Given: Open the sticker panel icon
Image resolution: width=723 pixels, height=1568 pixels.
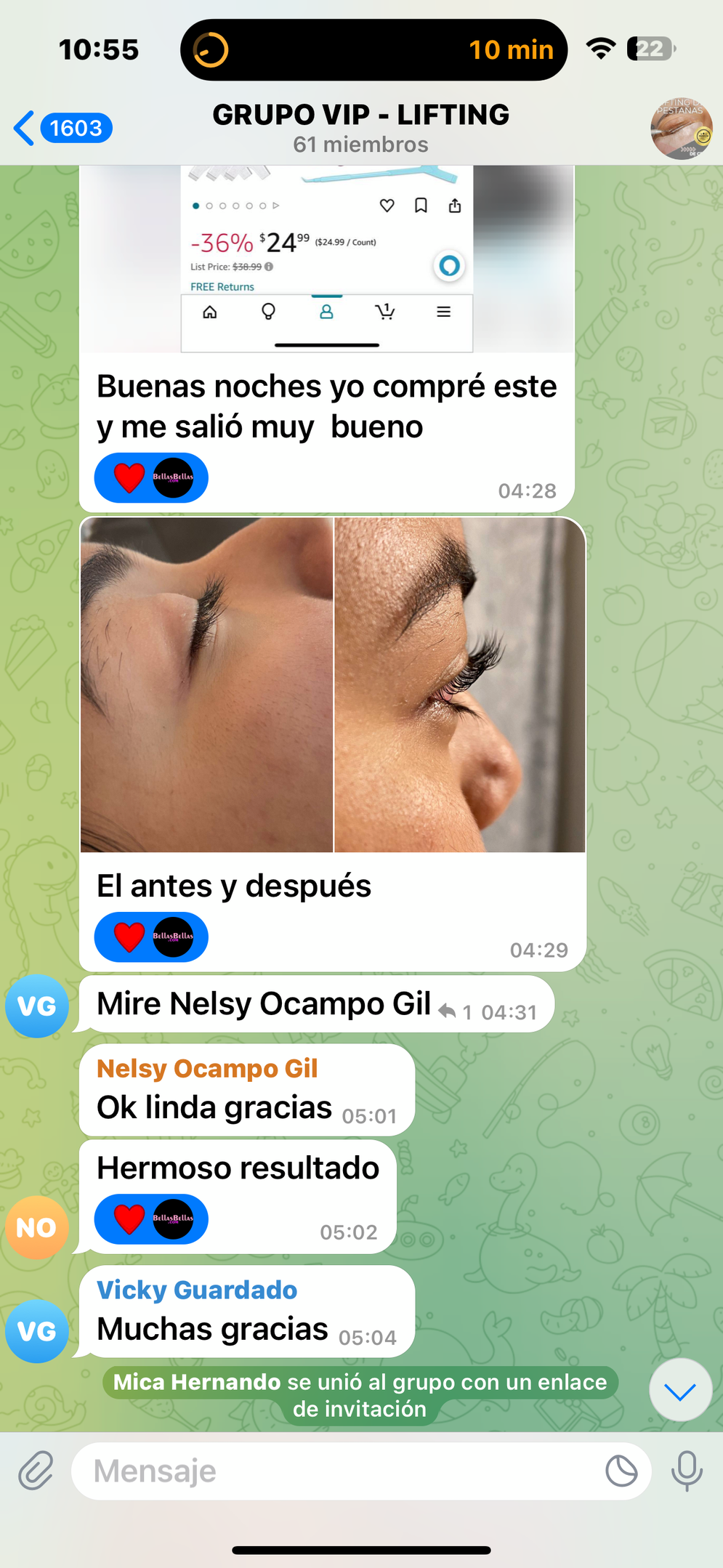Looking at the screenshot, I should click(x=621, y=1471).
